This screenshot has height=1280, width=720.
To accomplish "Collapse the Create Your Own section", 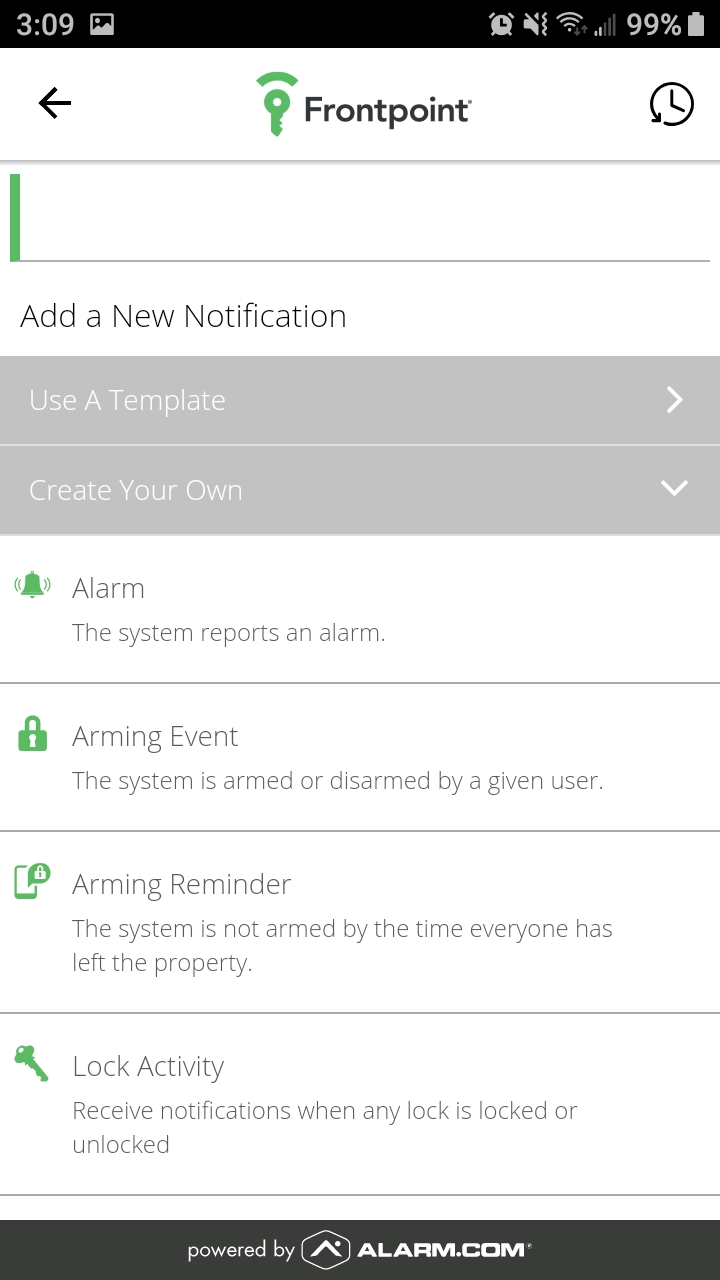I will coord(360,490).
